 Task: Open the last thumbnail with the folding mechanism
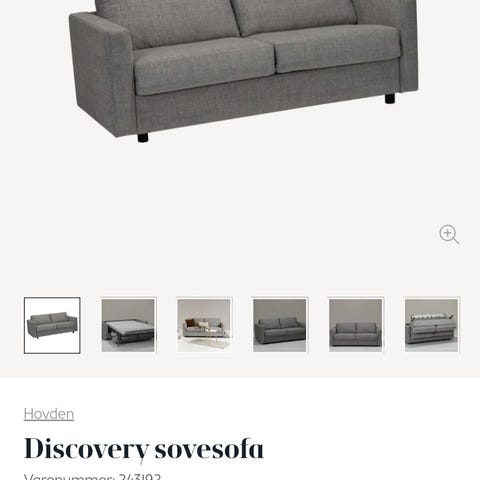pyautogui.click(x=431, y=325)
